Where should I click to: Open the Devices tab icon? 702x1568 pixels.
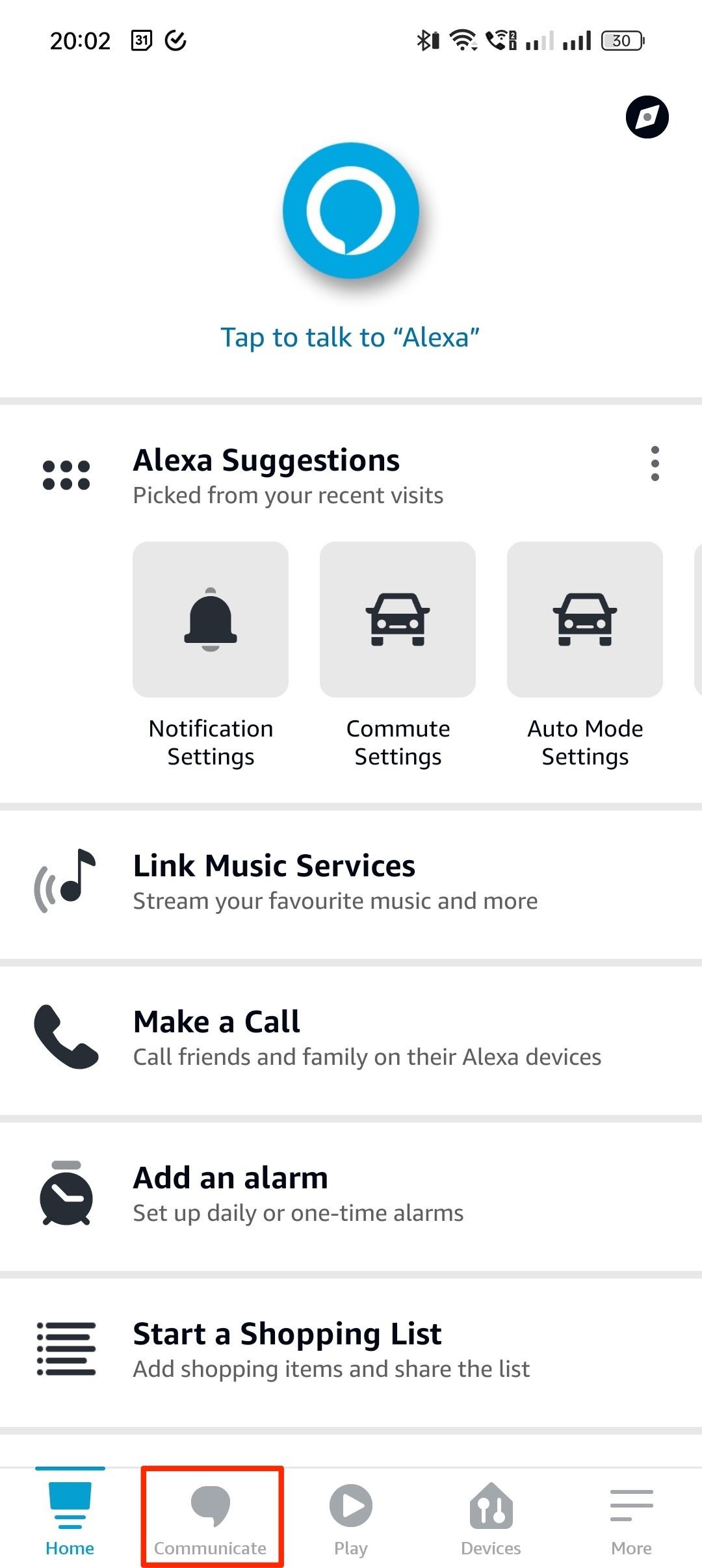click(x=491, y=1508)
